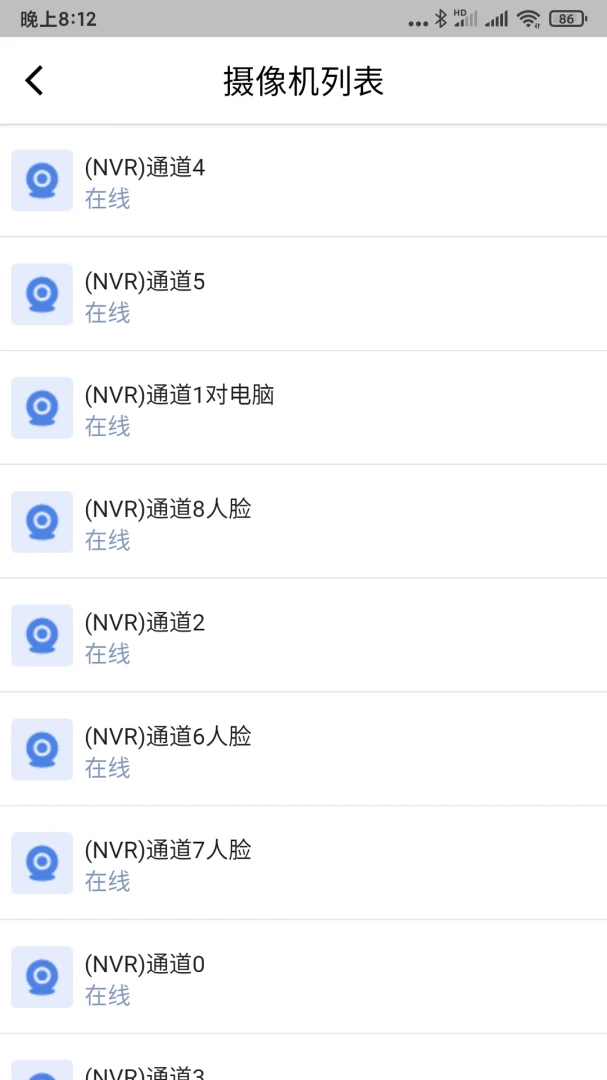Viewport: 607px width, 1080px height.
Task: Open (NVR)通道1对电脑 camera
Action: tap(303, 409)
